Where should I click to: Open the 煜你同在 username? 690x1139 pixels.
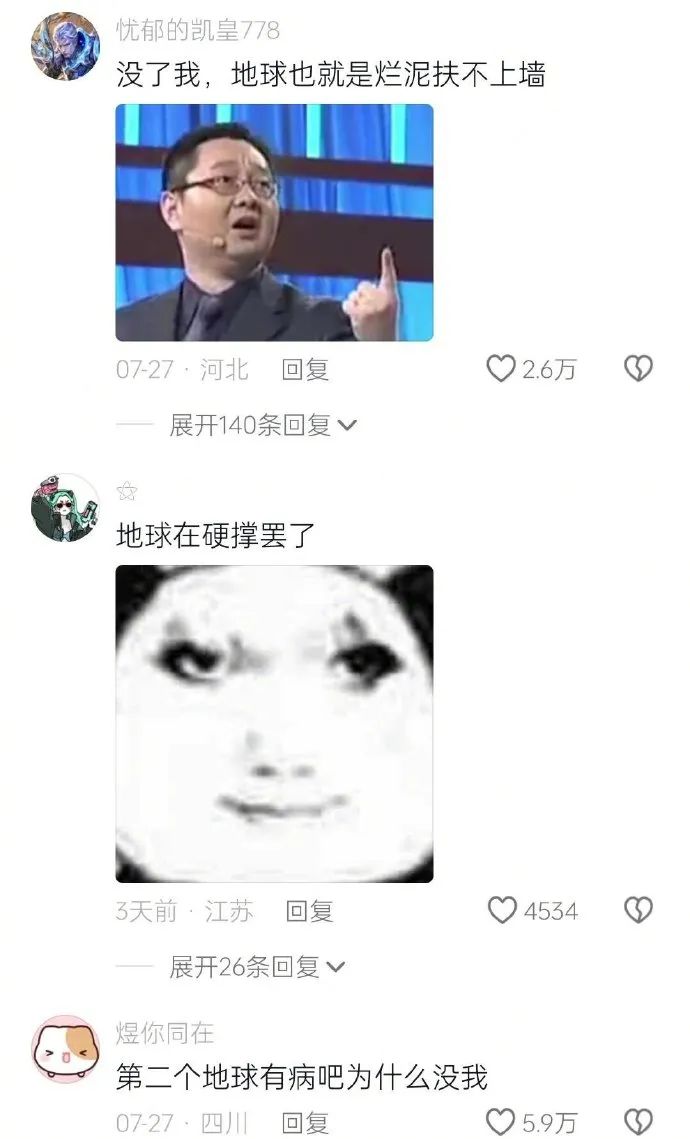tap(165, 1033)
